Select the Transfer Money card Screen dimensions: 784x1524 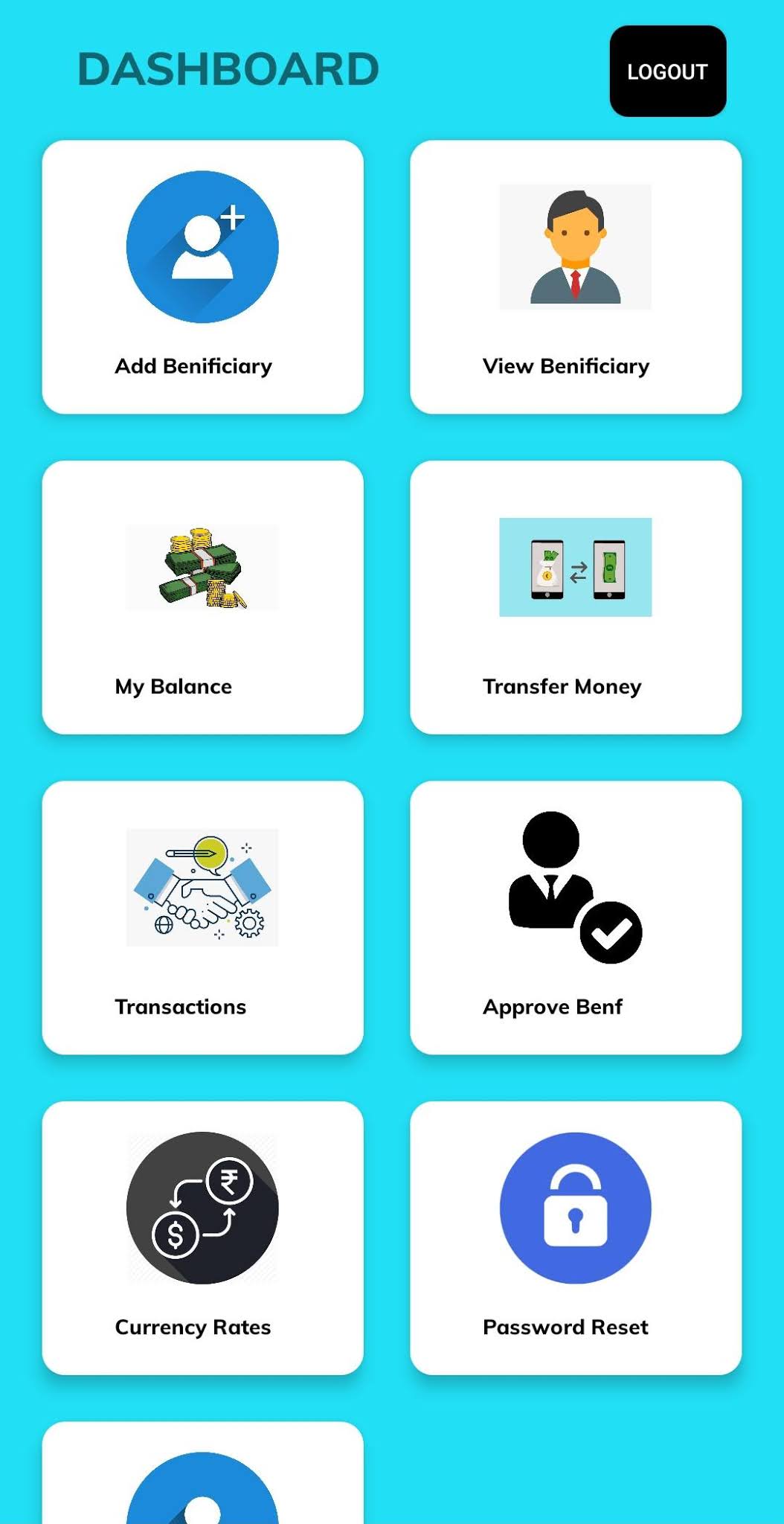[x=576, y=598]
